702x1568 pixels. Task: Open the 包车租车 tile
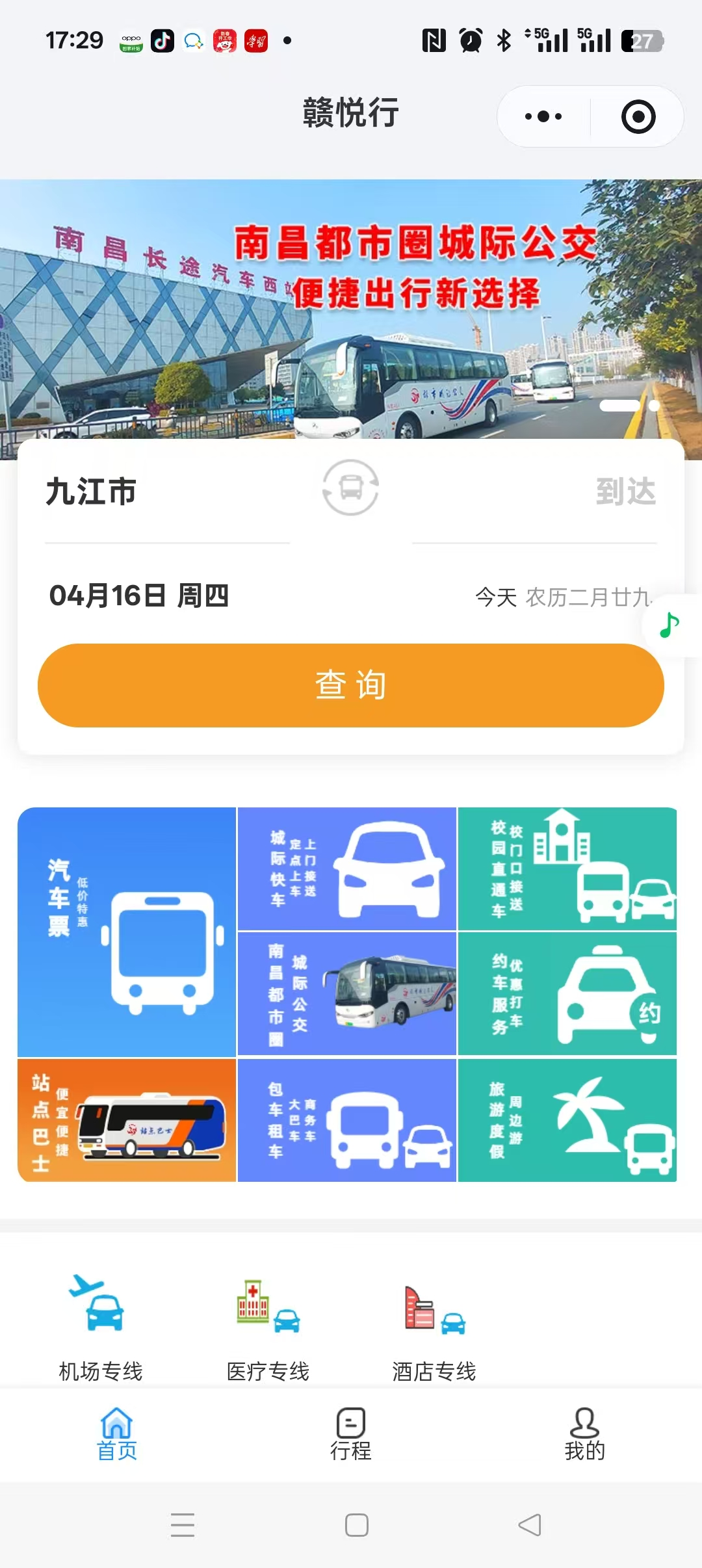(347, 1120)
